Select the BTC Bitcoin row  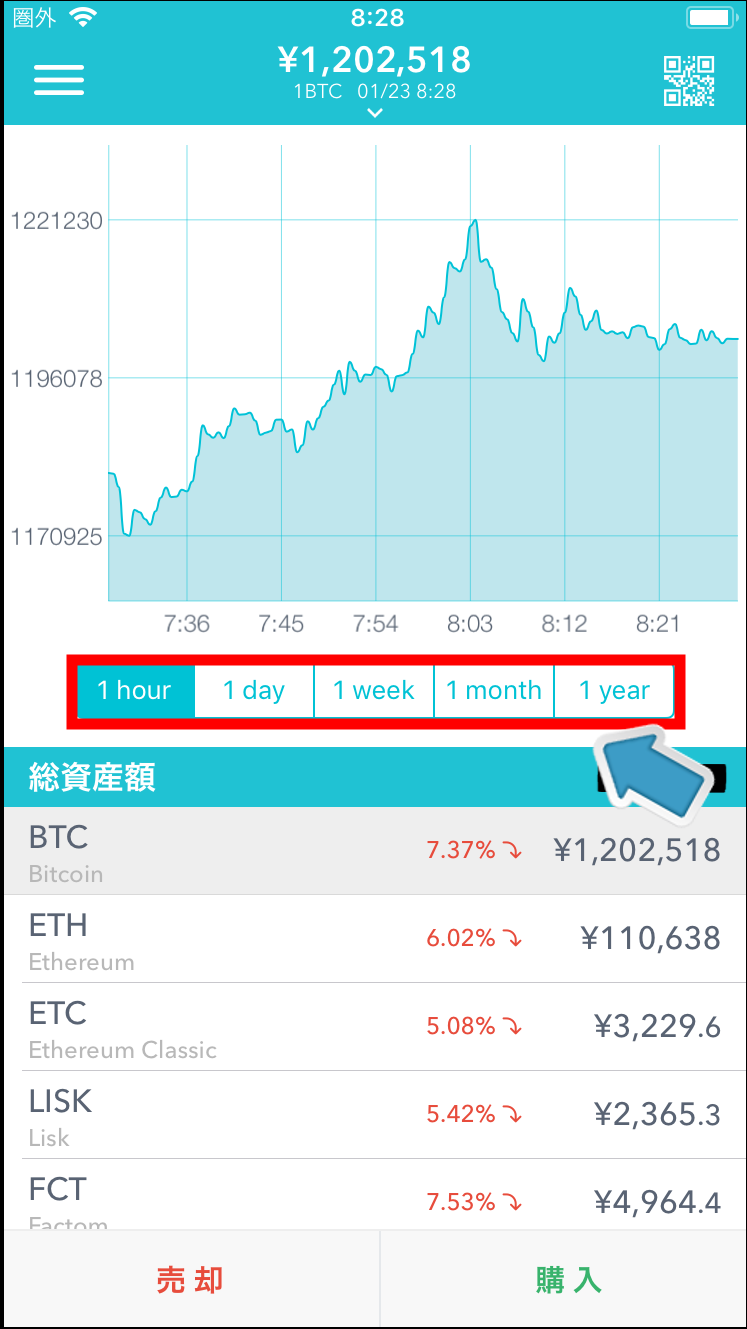click(x=374, y=851)
